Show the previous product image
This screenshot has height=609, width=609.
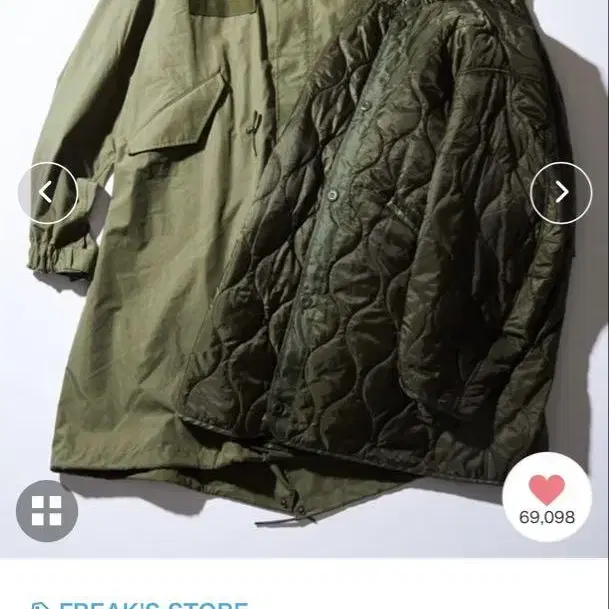(x=47, y=192)
